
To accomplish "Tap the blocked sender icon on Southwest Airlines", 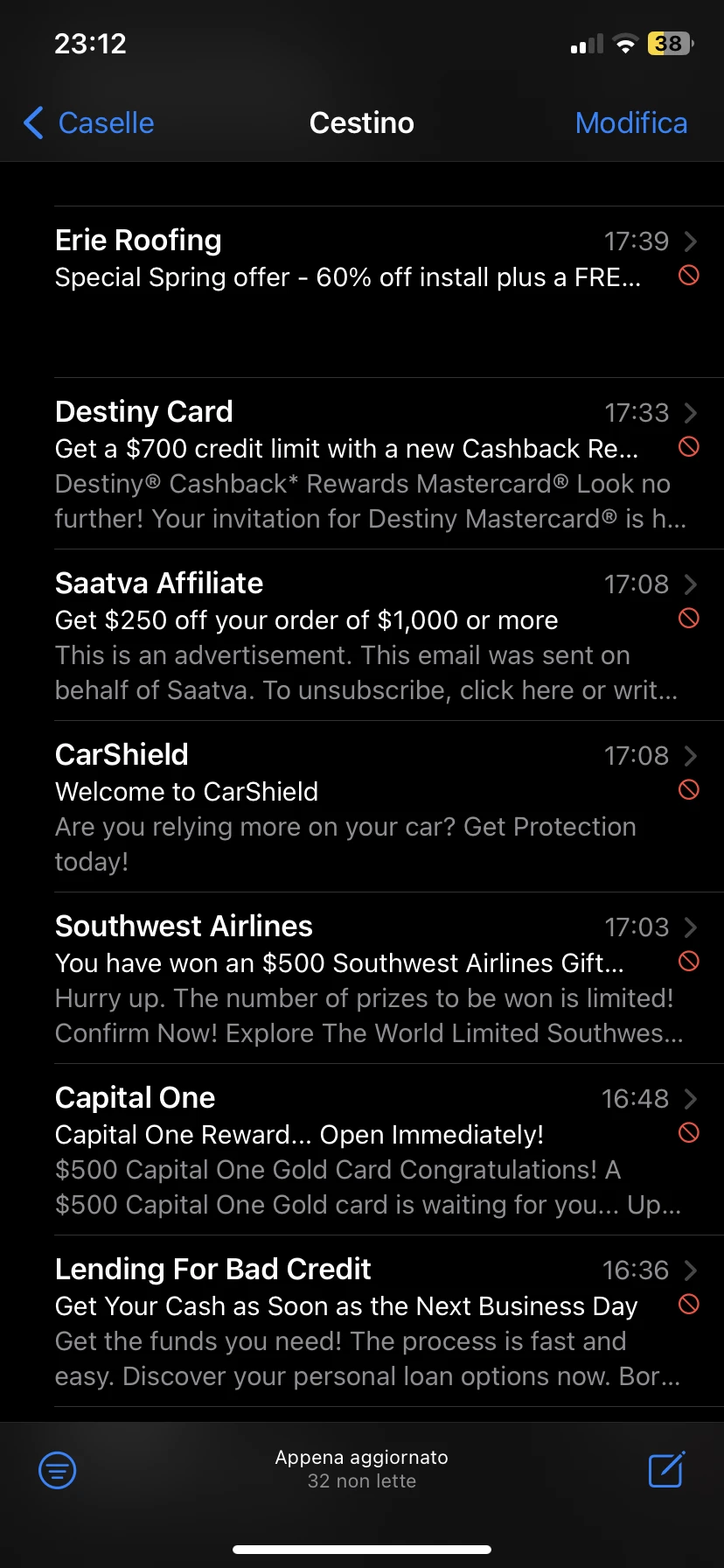I will [689, 962].
